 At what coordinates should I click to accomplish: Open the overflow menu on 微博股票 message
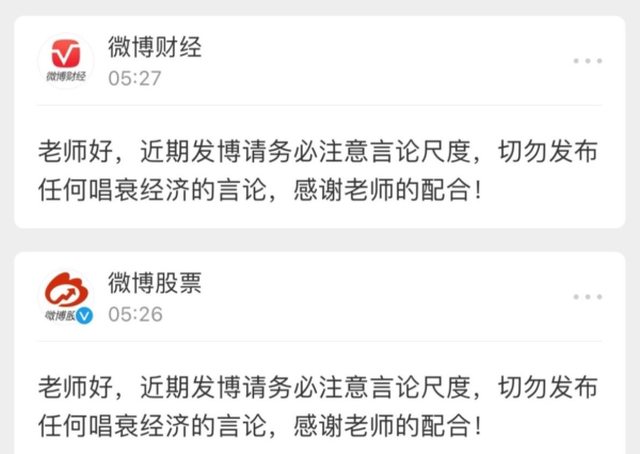click(x=588, y=297)
